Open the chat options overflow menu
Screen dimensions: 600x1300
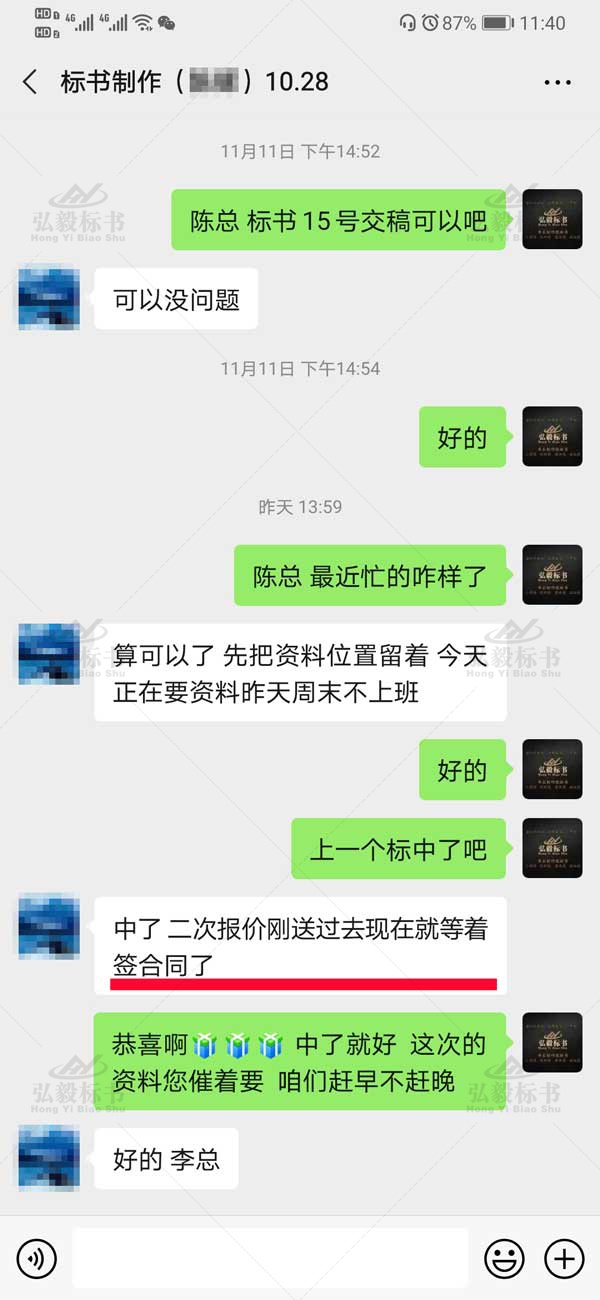[x=557, y=82]
